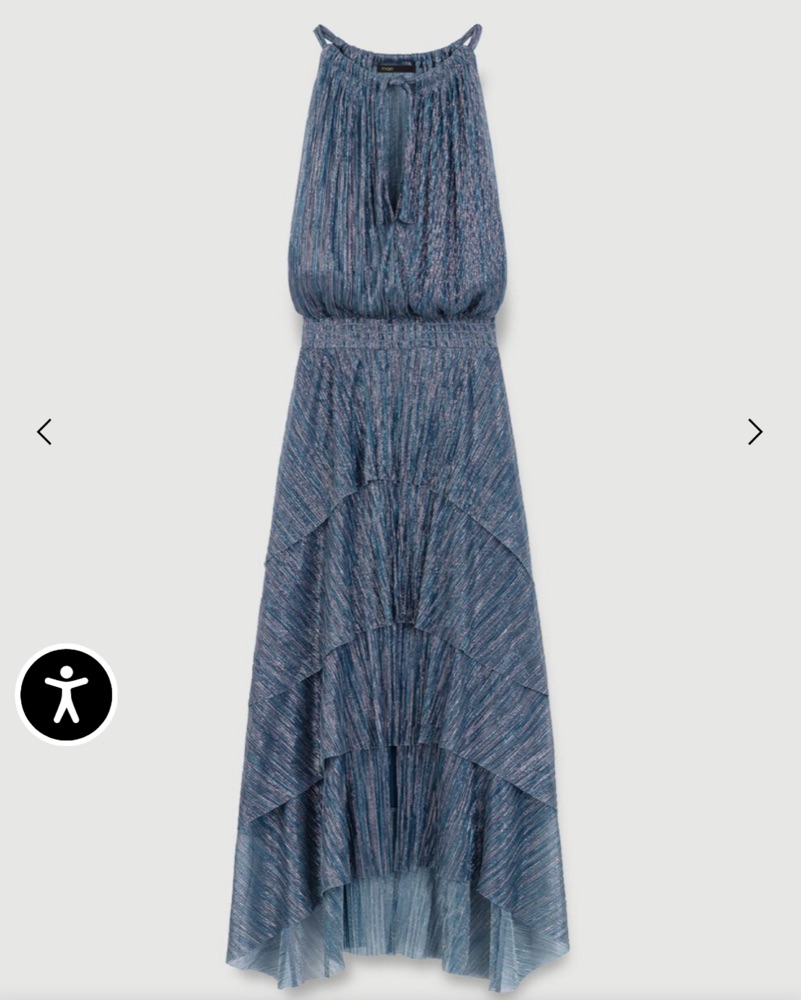Show the next product image

[755, 432]
